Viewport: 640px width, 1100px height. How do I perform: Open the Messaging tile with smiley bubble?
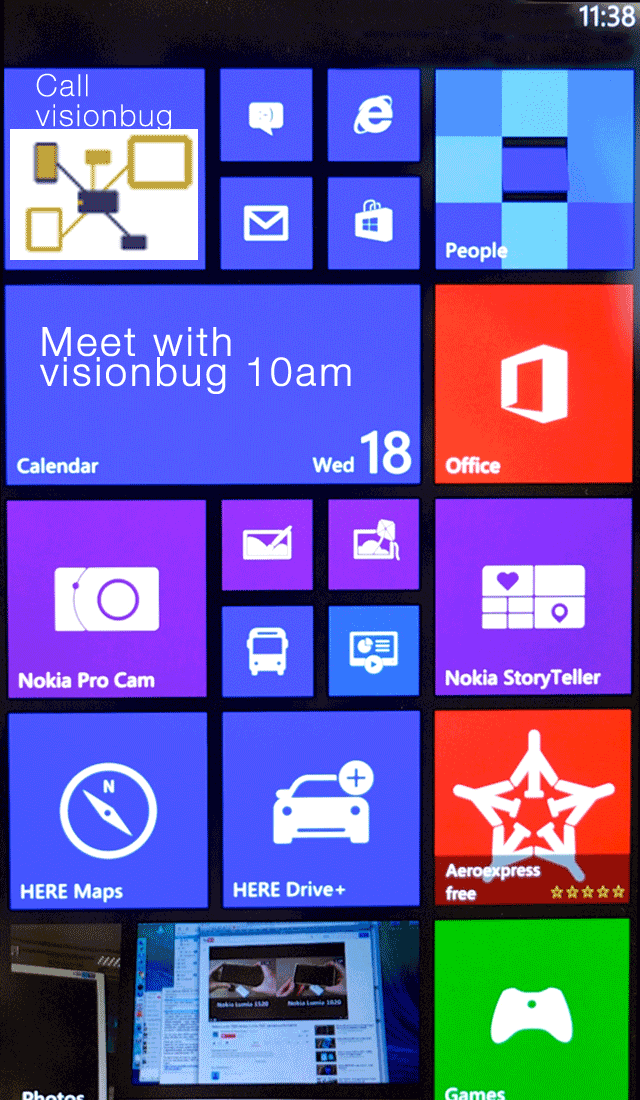click(266, 115)
